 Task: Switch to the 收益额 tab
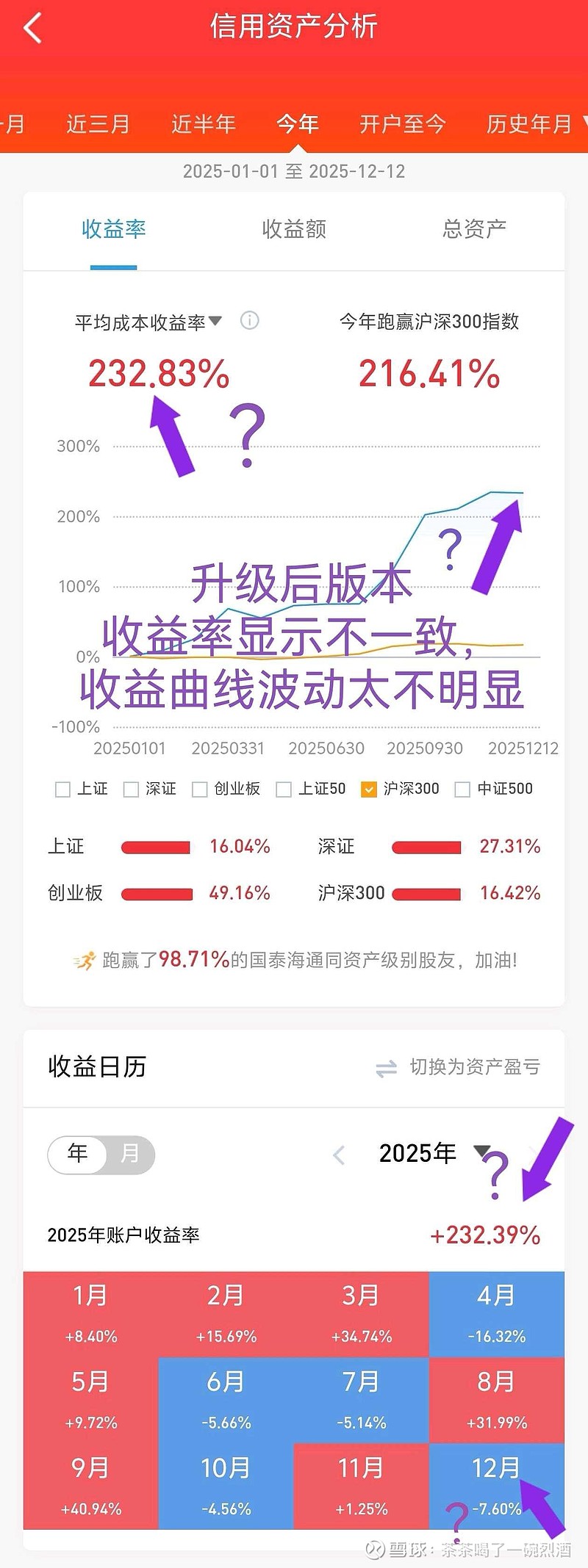293,230
